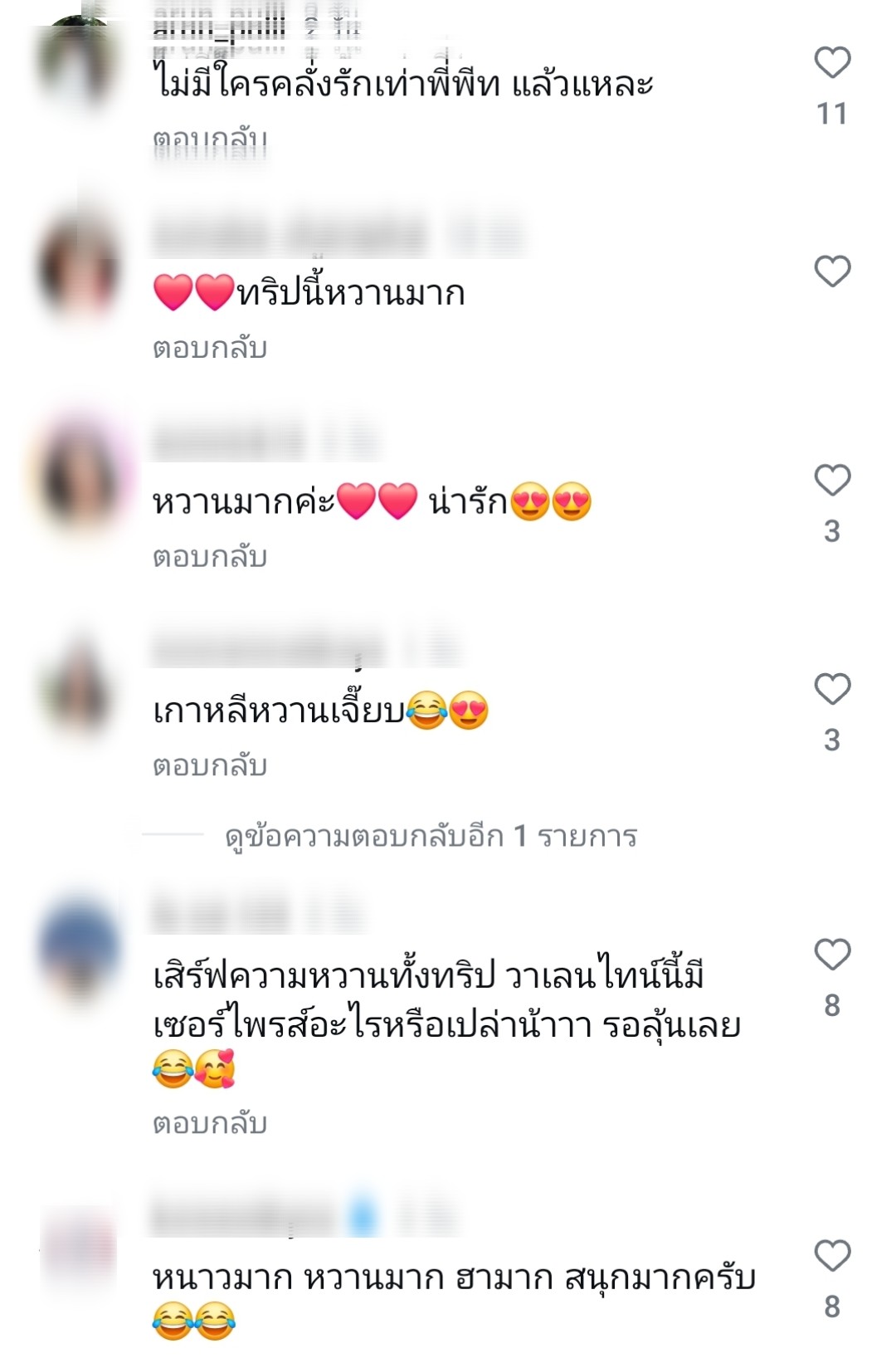
Task: Like the comment 'เกาหลีหวานเจี๊ยบ'
Action: coord(832,690)
